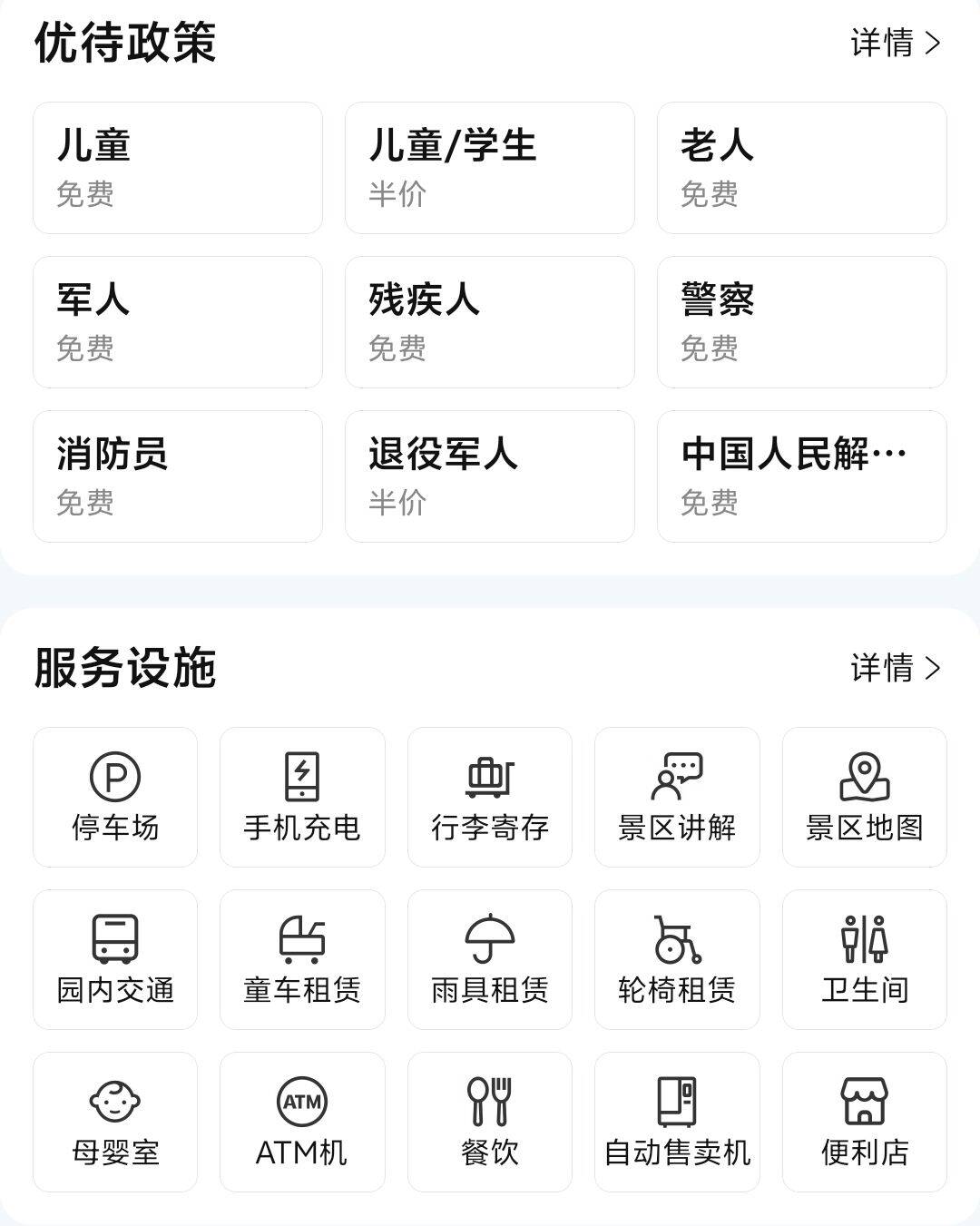Choose the 轮椅租赁 service tile

point(677,959)
